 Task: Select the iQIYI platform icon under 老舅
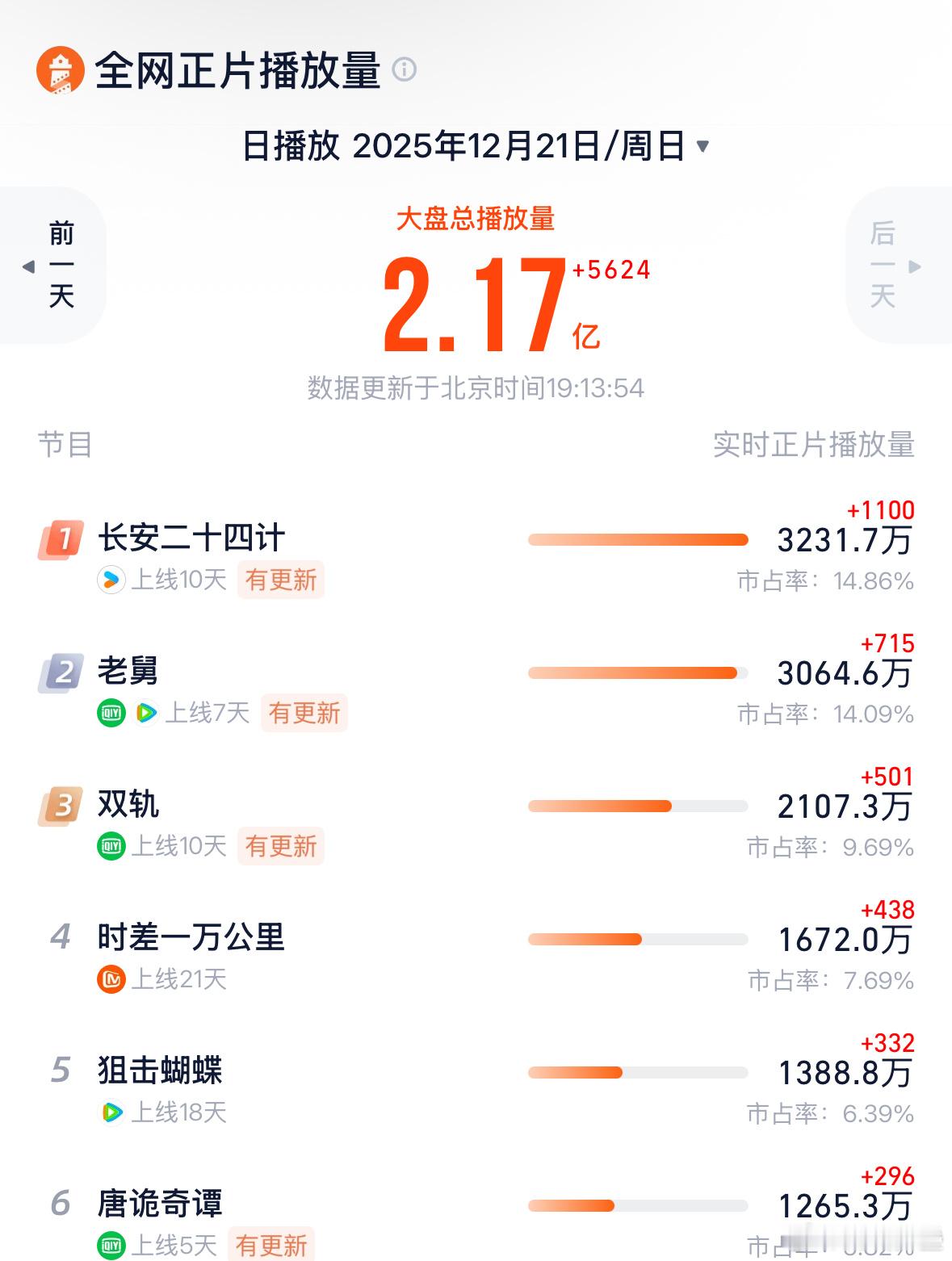[112, 714]
